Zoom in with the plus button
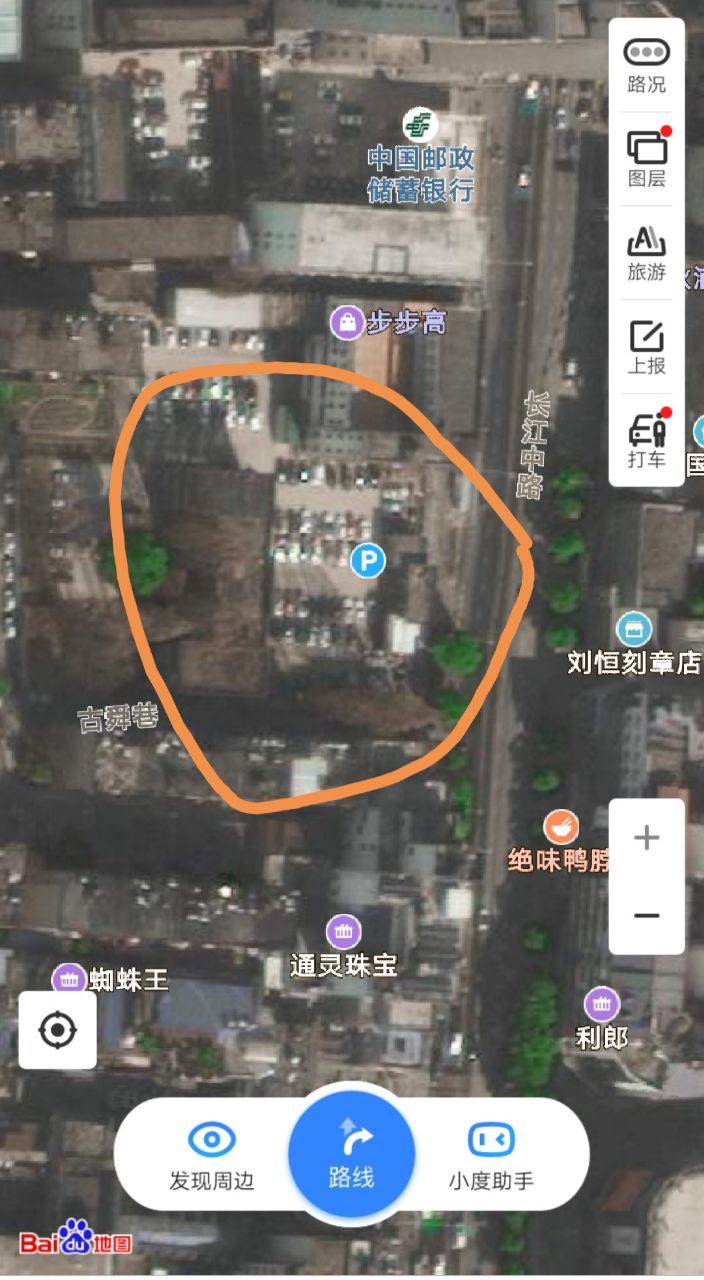Screen dimensions: 704x1280 coord(647,838)
